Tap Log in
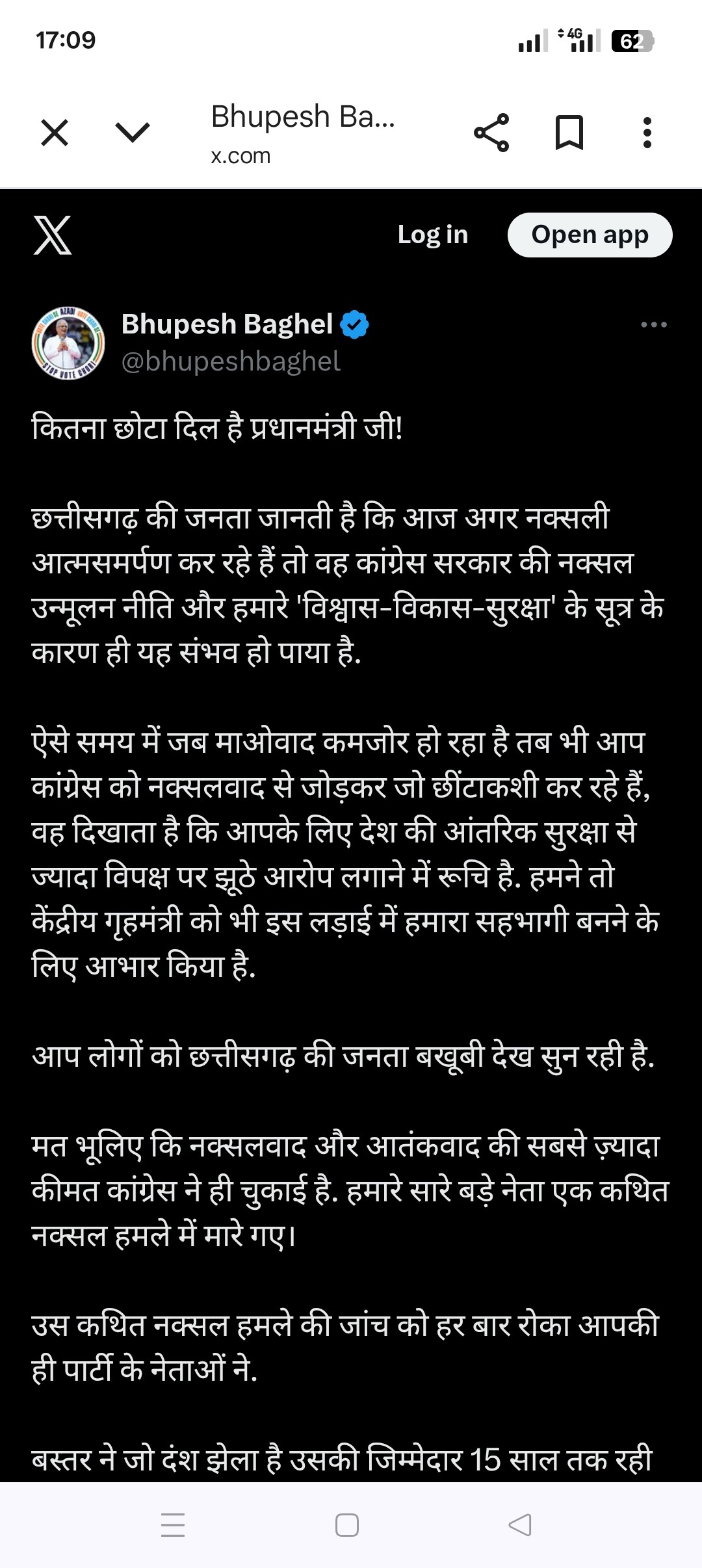Viewport: 702px width, 1568px height. tap(433, 235)
